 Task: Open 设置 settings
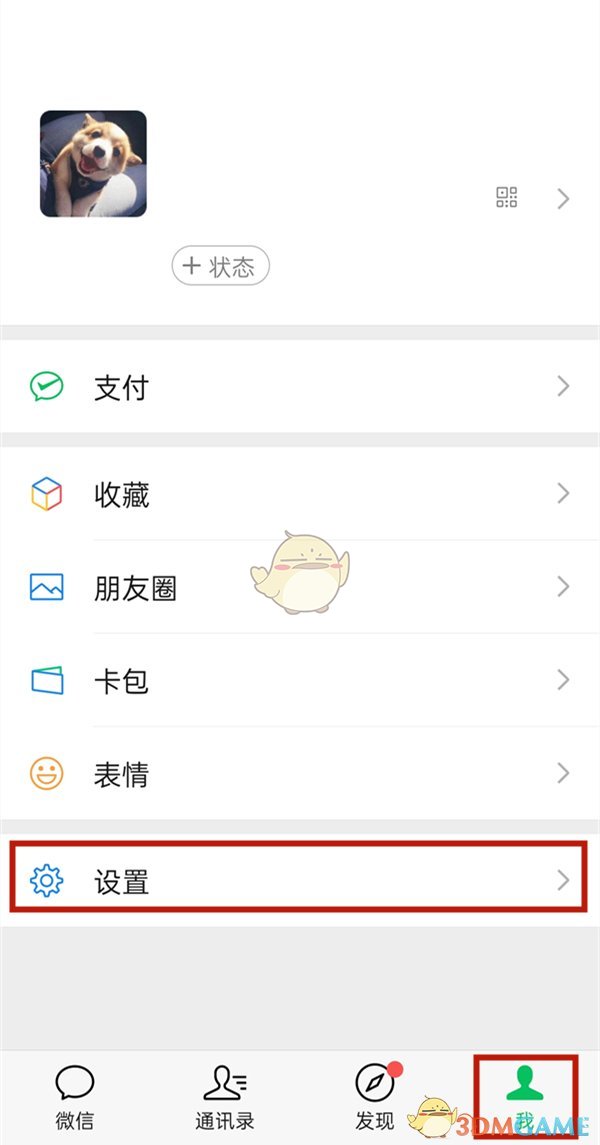(300, 880)
